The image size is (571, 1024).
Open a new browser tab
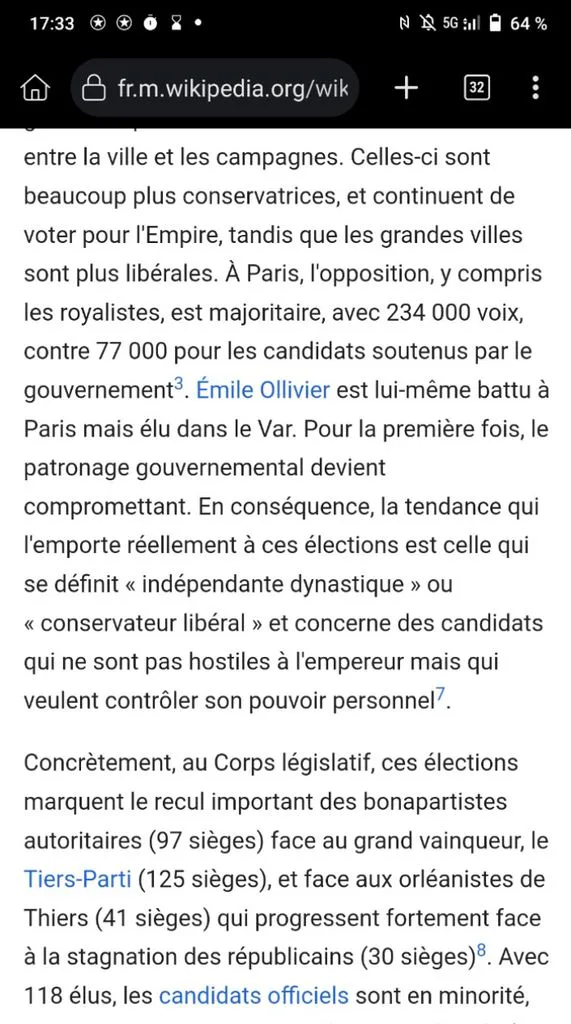point(406,88)
